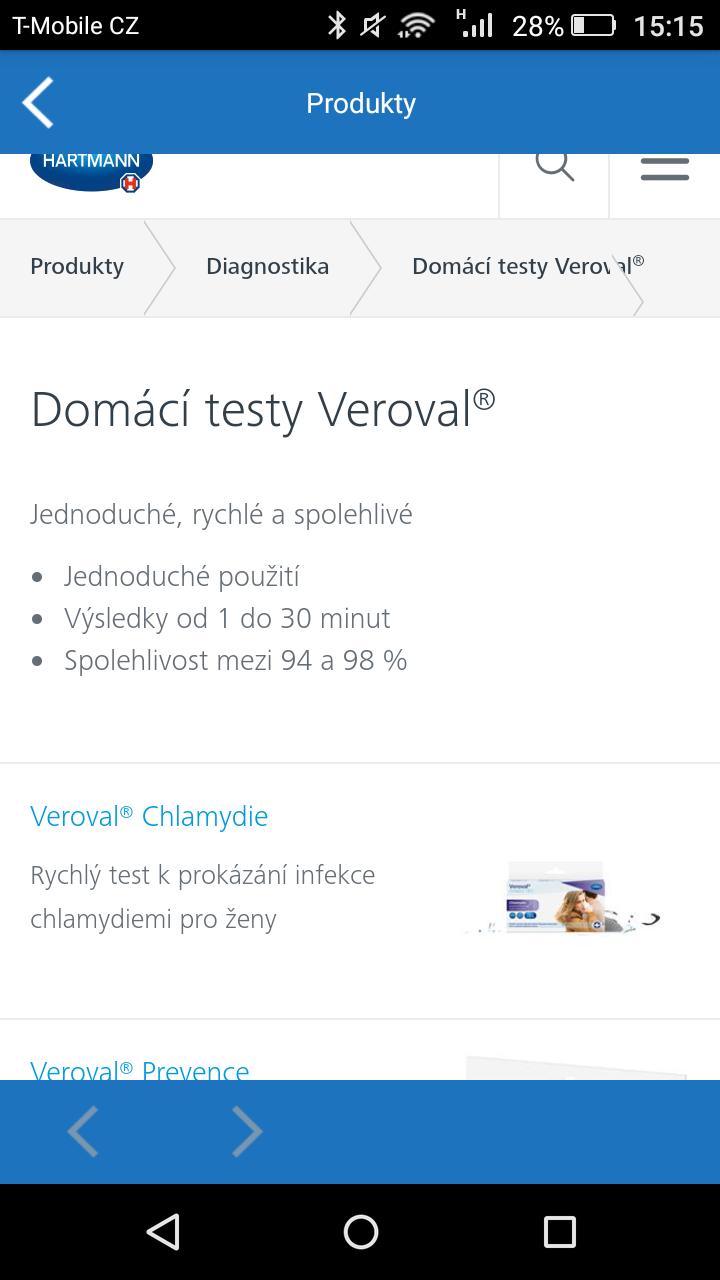
Task: Go back using the app bar arrow
Action: click(38, 103)
